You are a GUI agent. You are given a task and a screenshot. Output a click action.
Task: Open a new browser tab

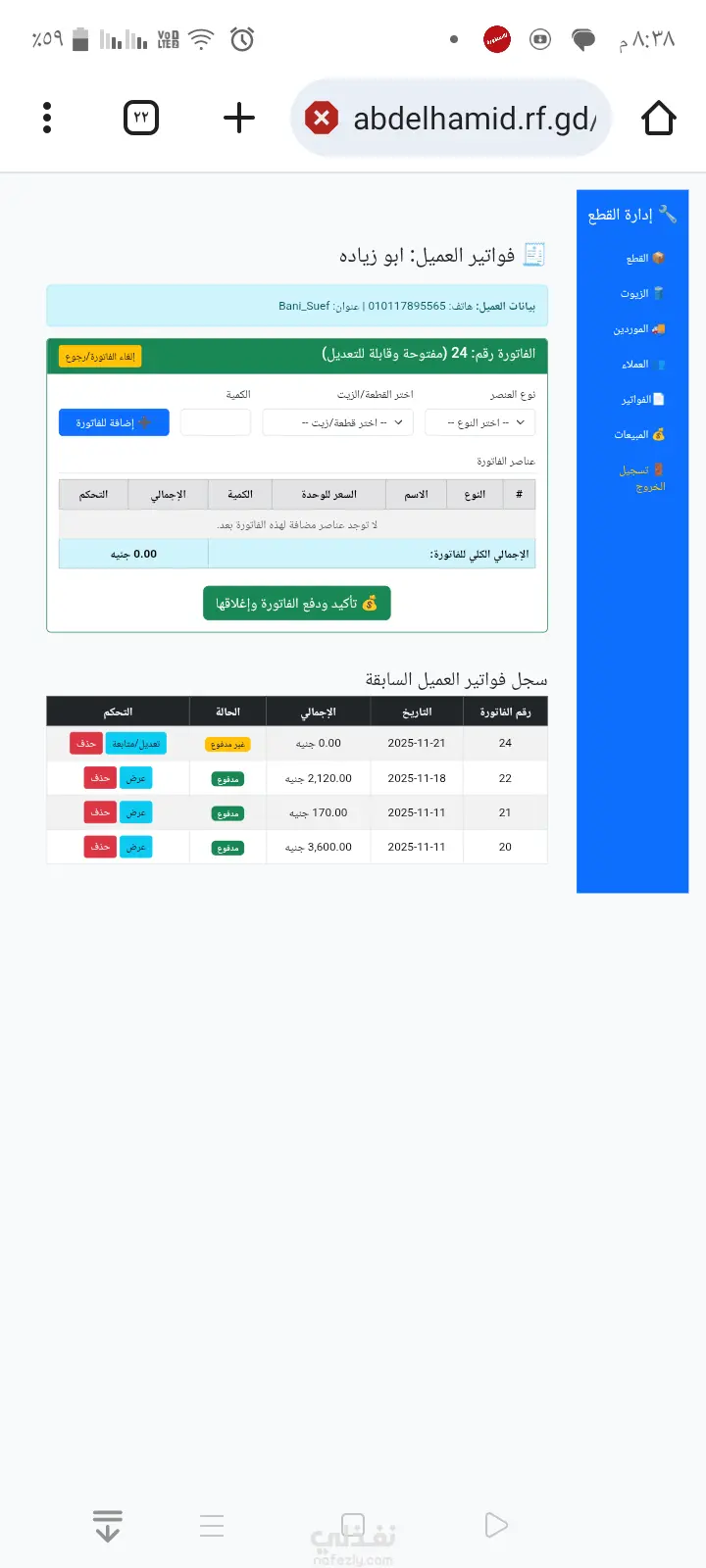238,119
